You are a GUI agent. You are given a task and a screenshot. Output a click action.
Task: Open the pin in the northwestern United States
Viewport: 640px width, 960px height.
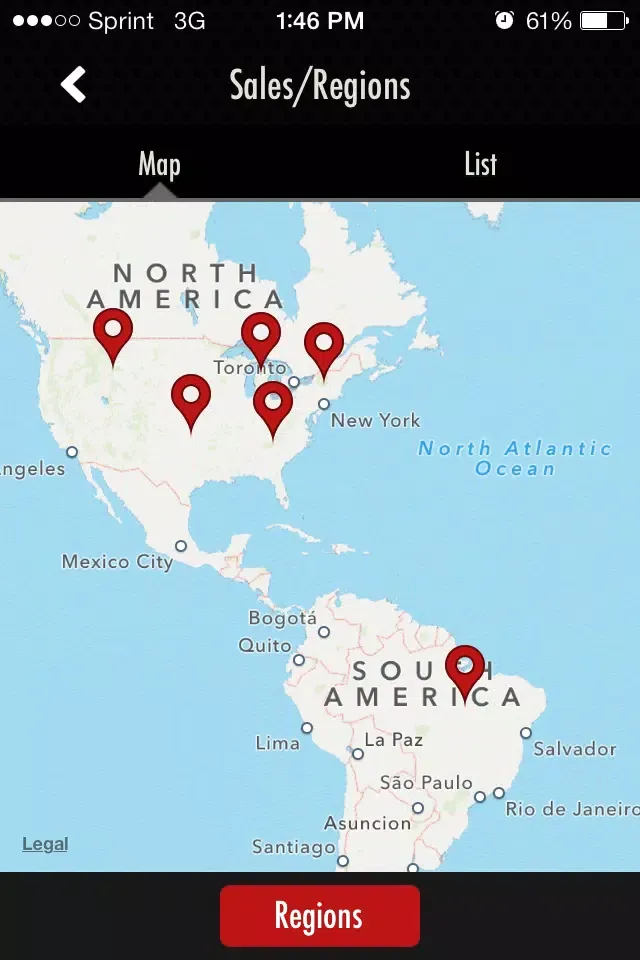113,332
